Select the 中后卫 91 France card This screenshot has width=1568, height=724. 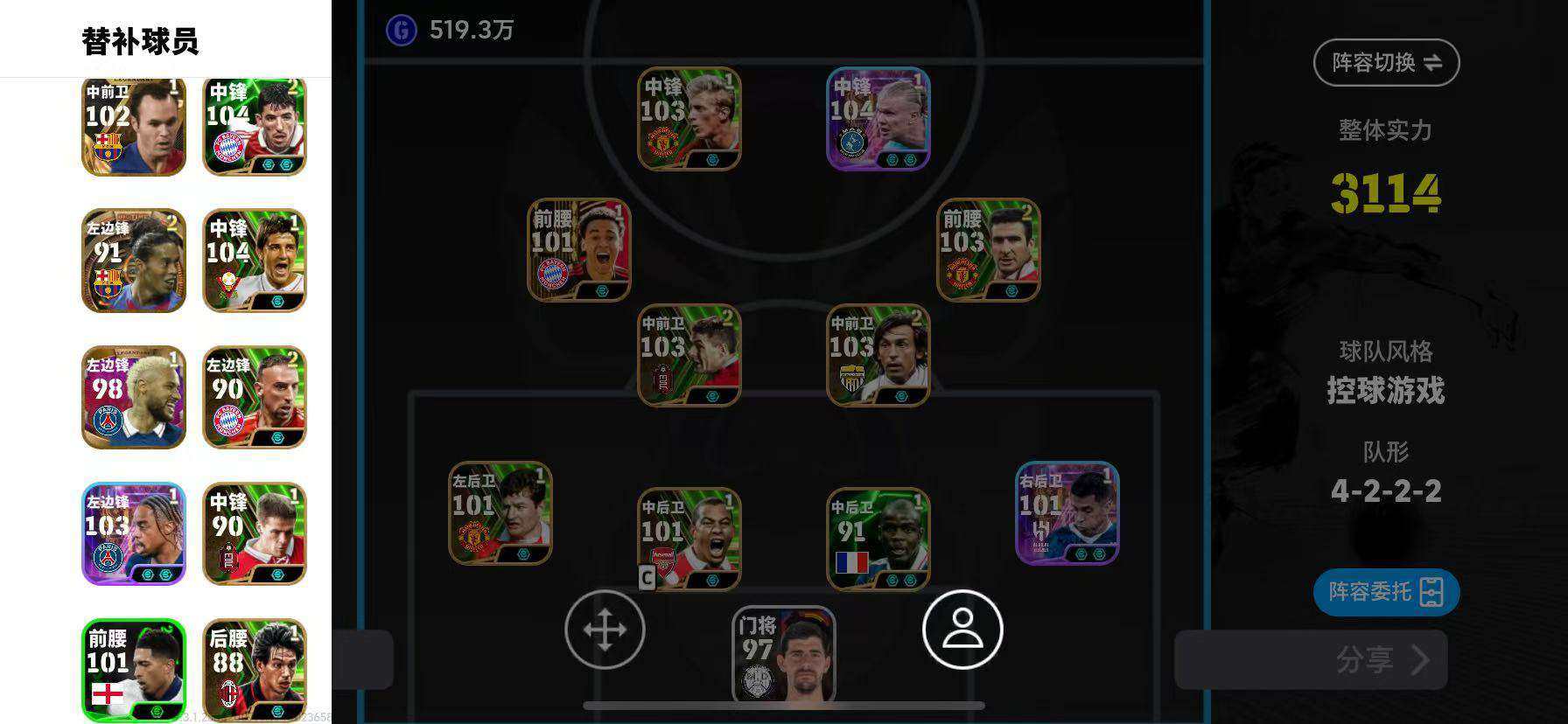coord(878,539)
